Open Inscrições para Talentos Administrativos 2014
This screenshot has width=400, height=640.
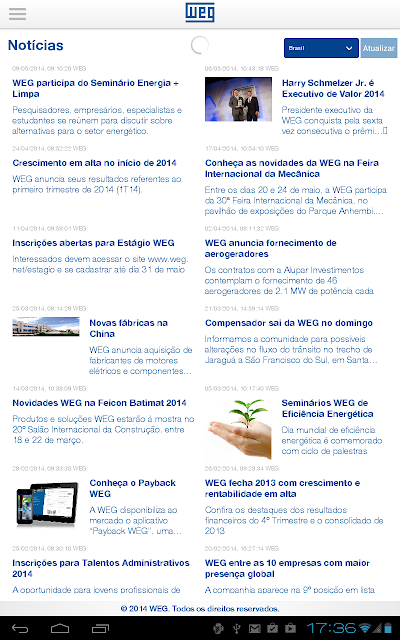tap(101, 568)
